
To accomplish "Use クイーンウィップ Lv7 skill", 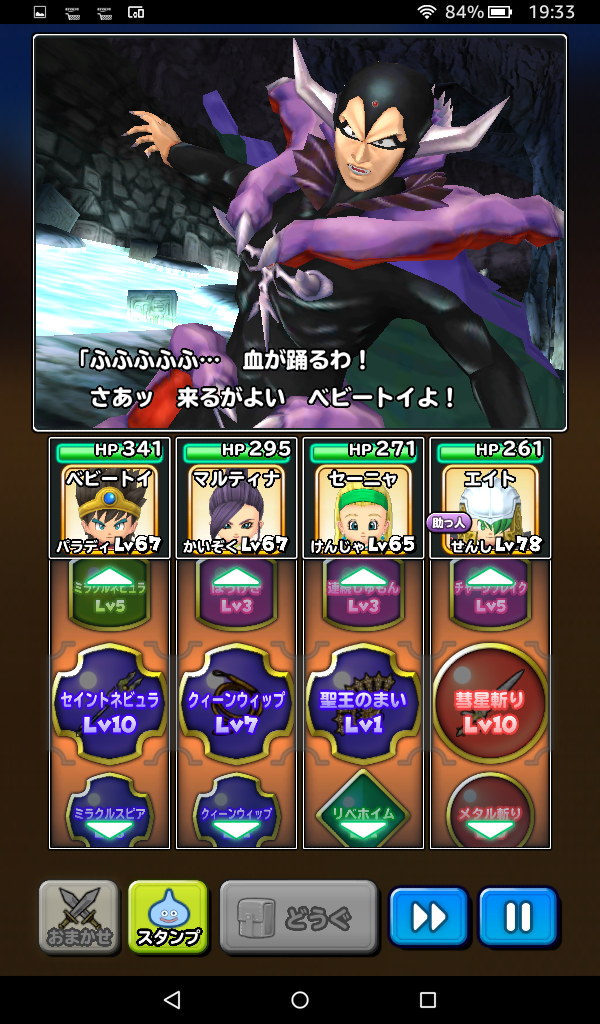I will [x=236, y=704].
